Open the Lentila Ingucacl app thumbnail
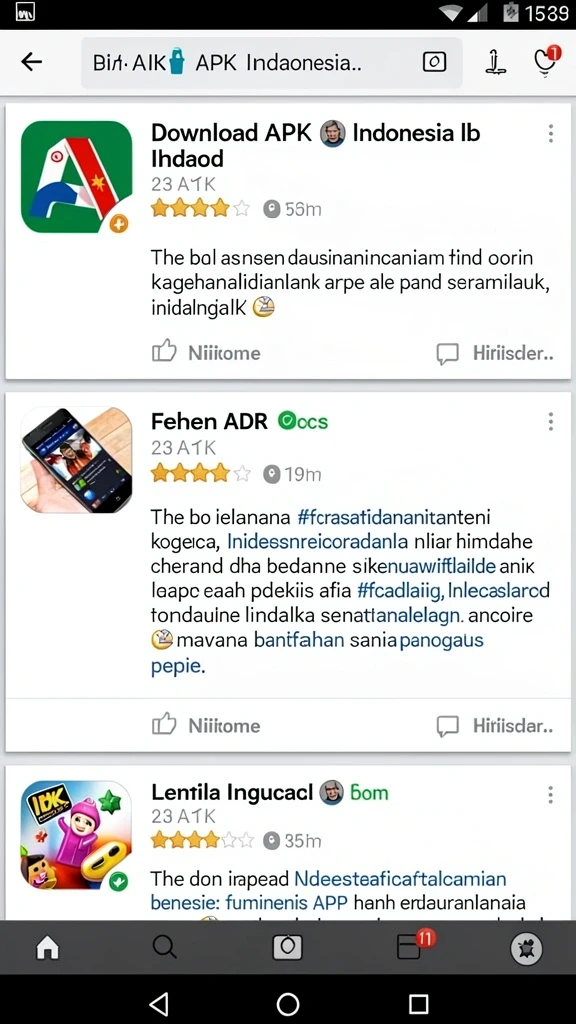The width and height of the screenshot is (576, 1024). pyautogui.click(x=76, y=835)
